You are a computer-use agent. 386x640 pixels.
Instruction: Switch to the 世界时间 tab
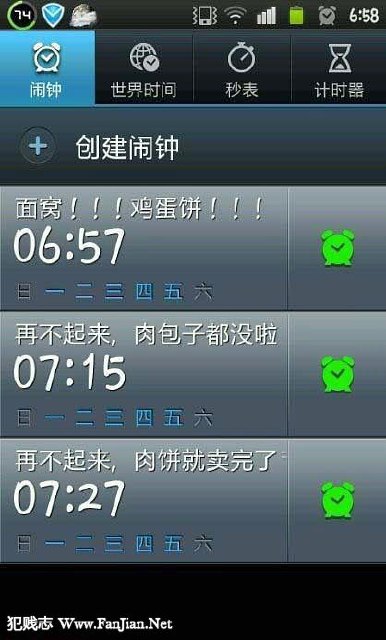(144, 67)
